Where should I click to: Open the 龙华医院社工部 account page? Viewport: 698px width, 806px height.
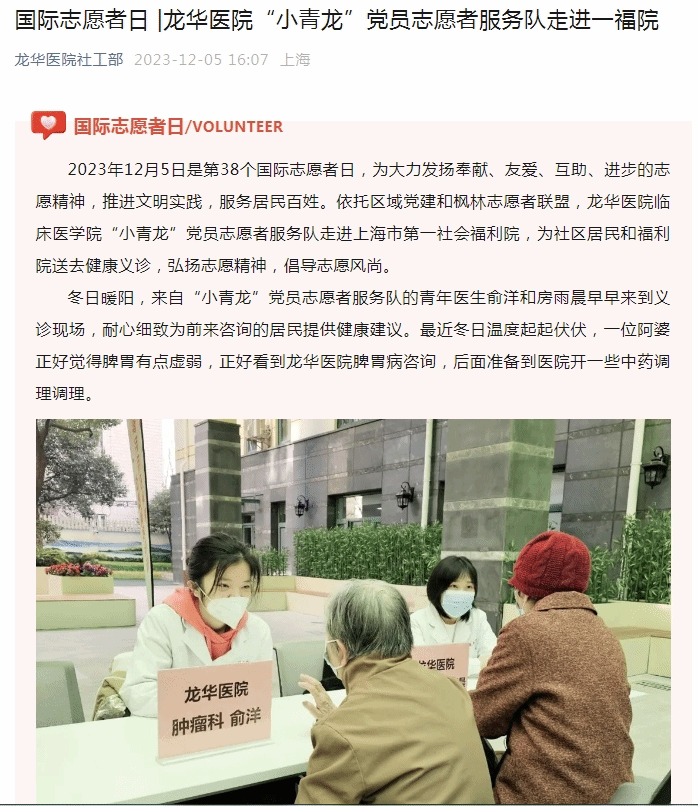(x=69, y=60)
